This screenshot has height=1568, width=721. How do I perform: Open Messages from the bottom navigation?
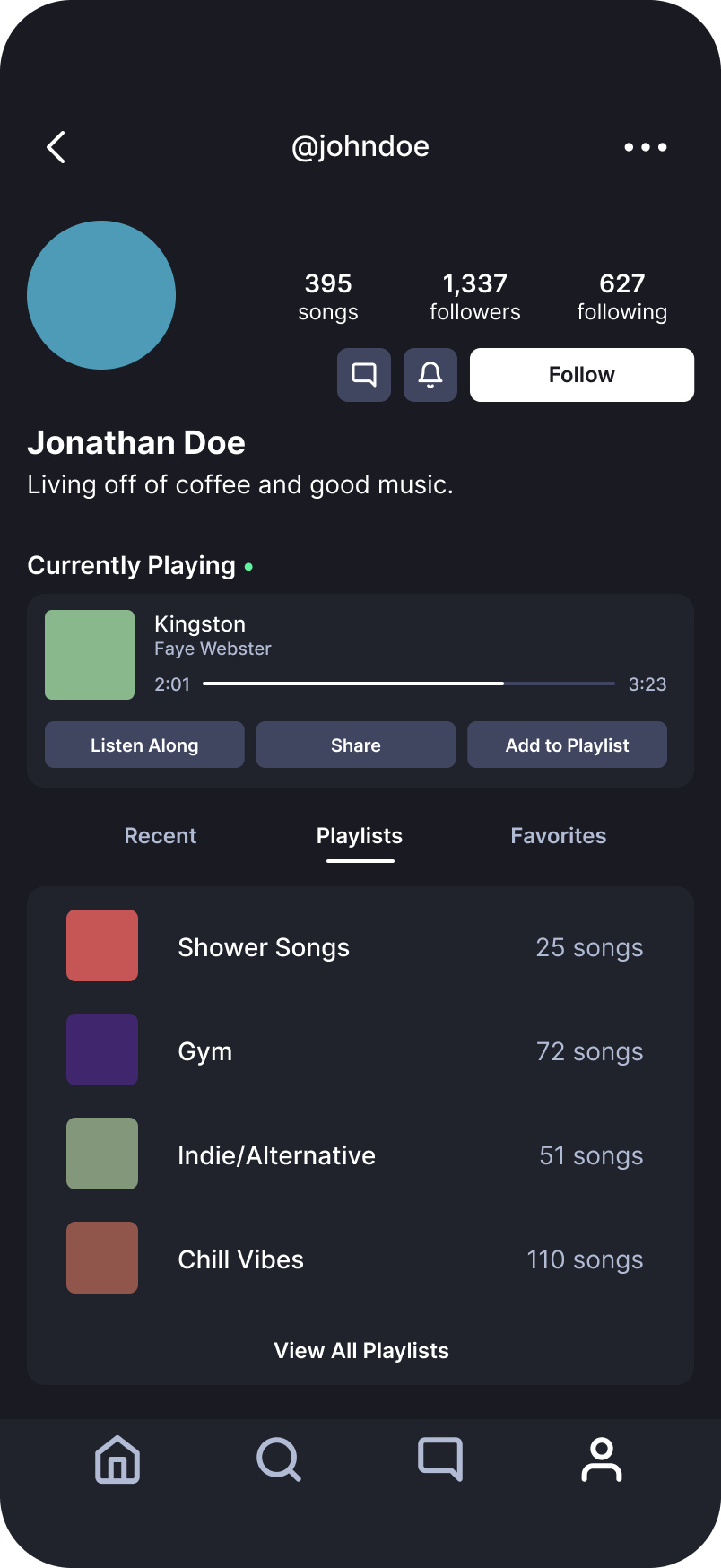pyautogui.click(x=439, y=1459)
